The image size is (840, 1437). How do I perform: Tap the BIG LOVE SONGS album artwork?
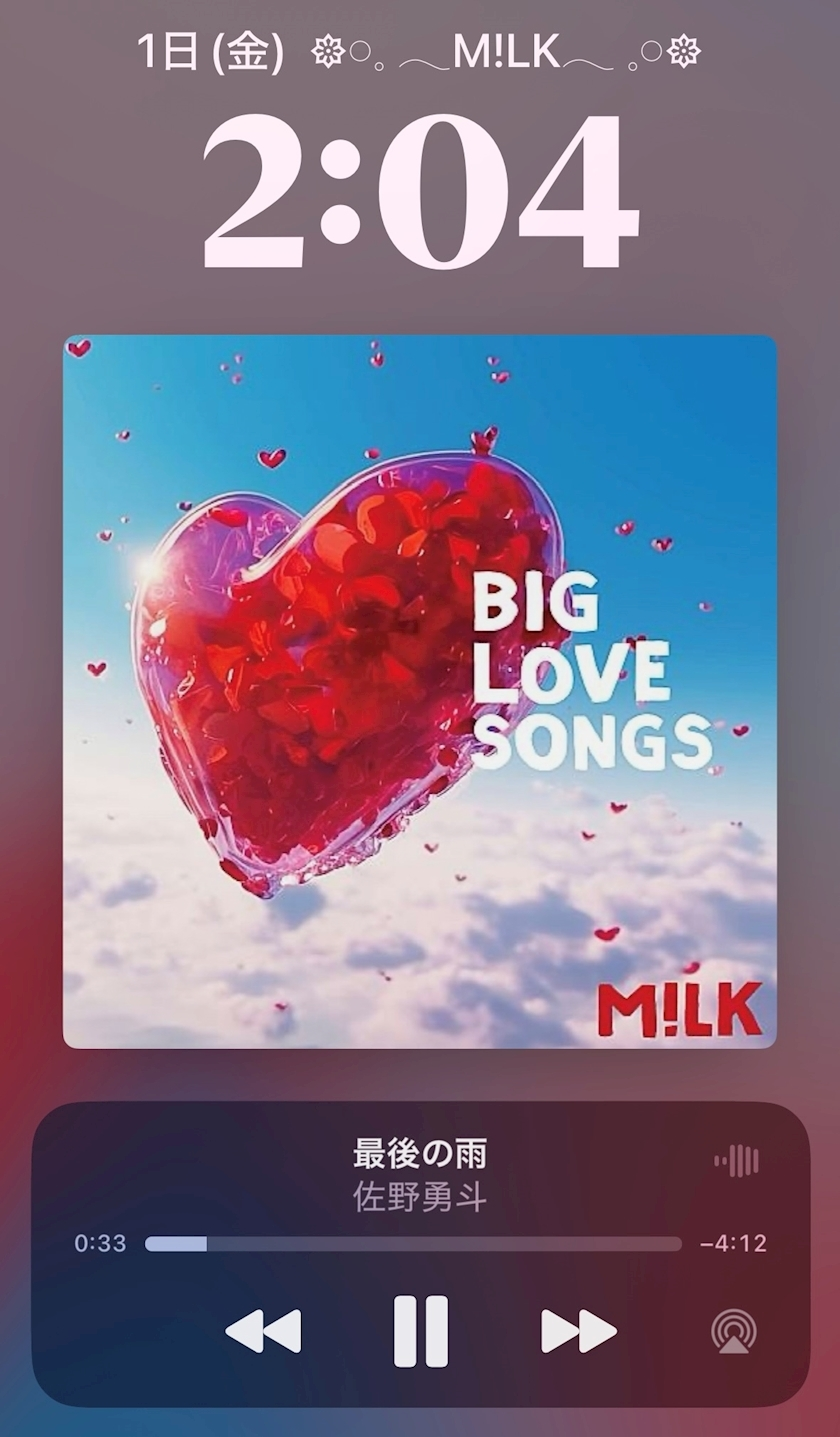click(420, 692)
